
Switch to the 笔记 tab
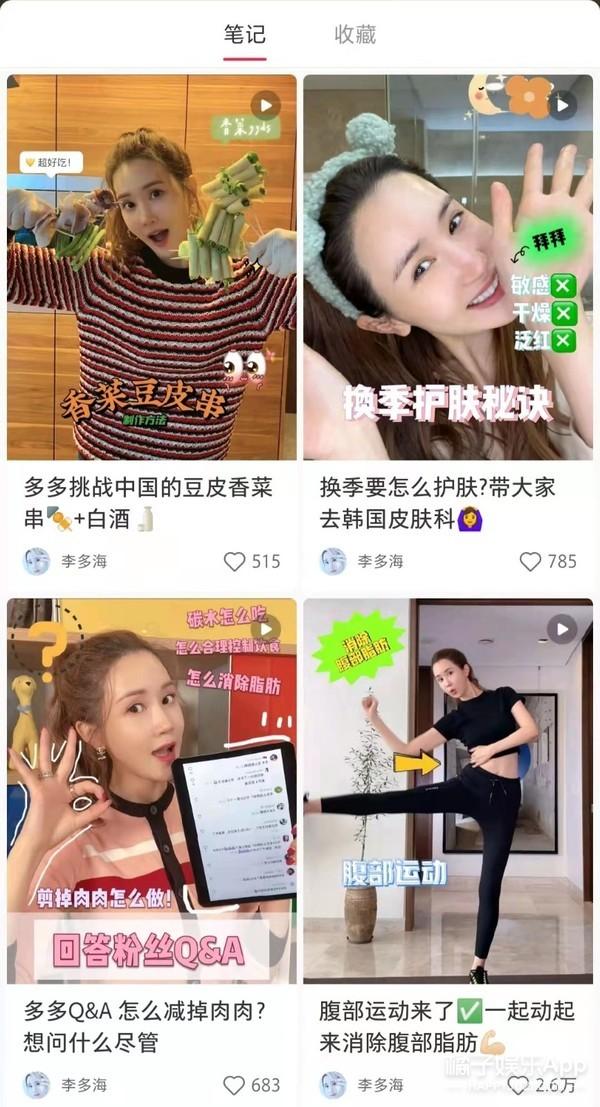point(244,34)
